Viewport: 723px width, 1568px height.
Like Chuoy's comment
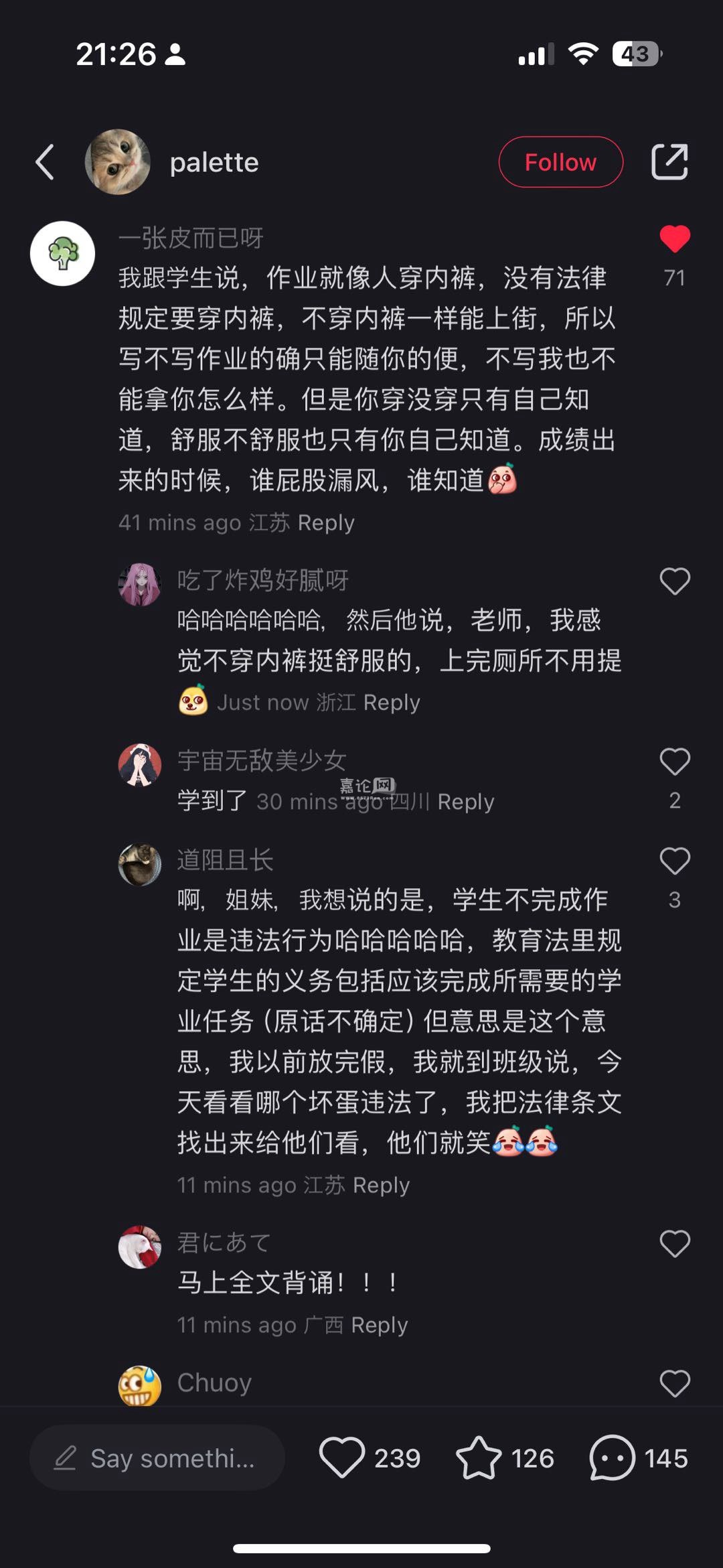[x=674, y=1384]
